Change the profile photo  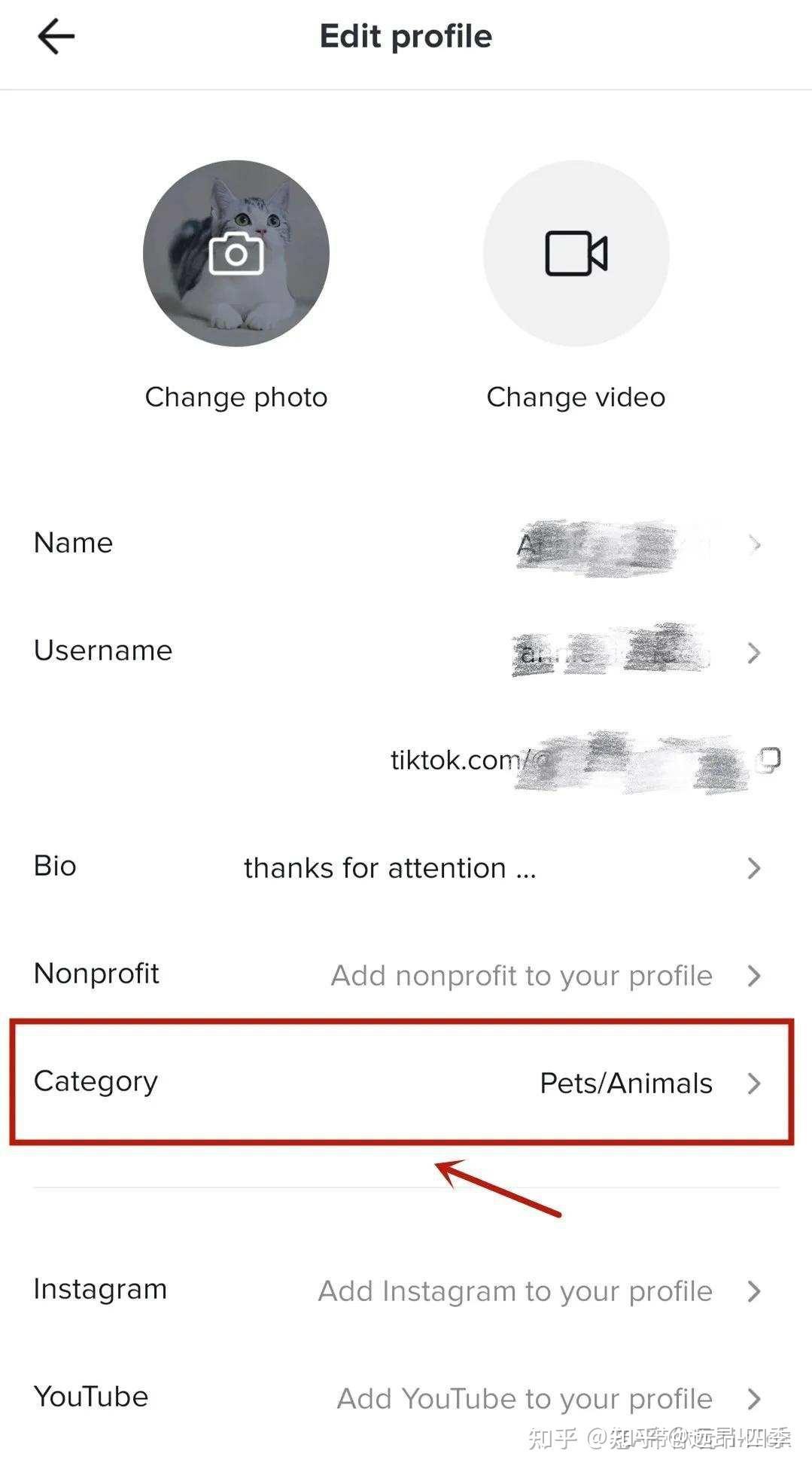point(236,253)
